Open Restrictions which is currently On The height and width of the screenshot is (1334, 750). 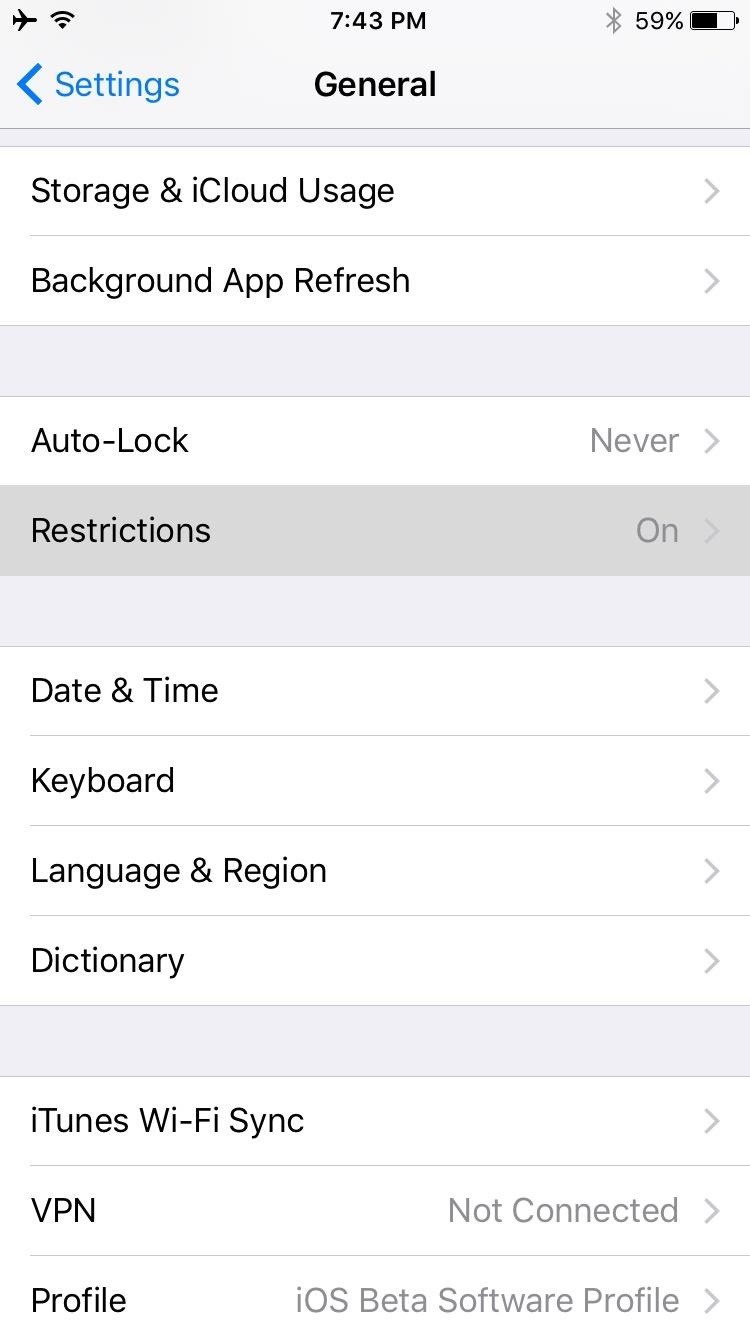pos(375,530)
